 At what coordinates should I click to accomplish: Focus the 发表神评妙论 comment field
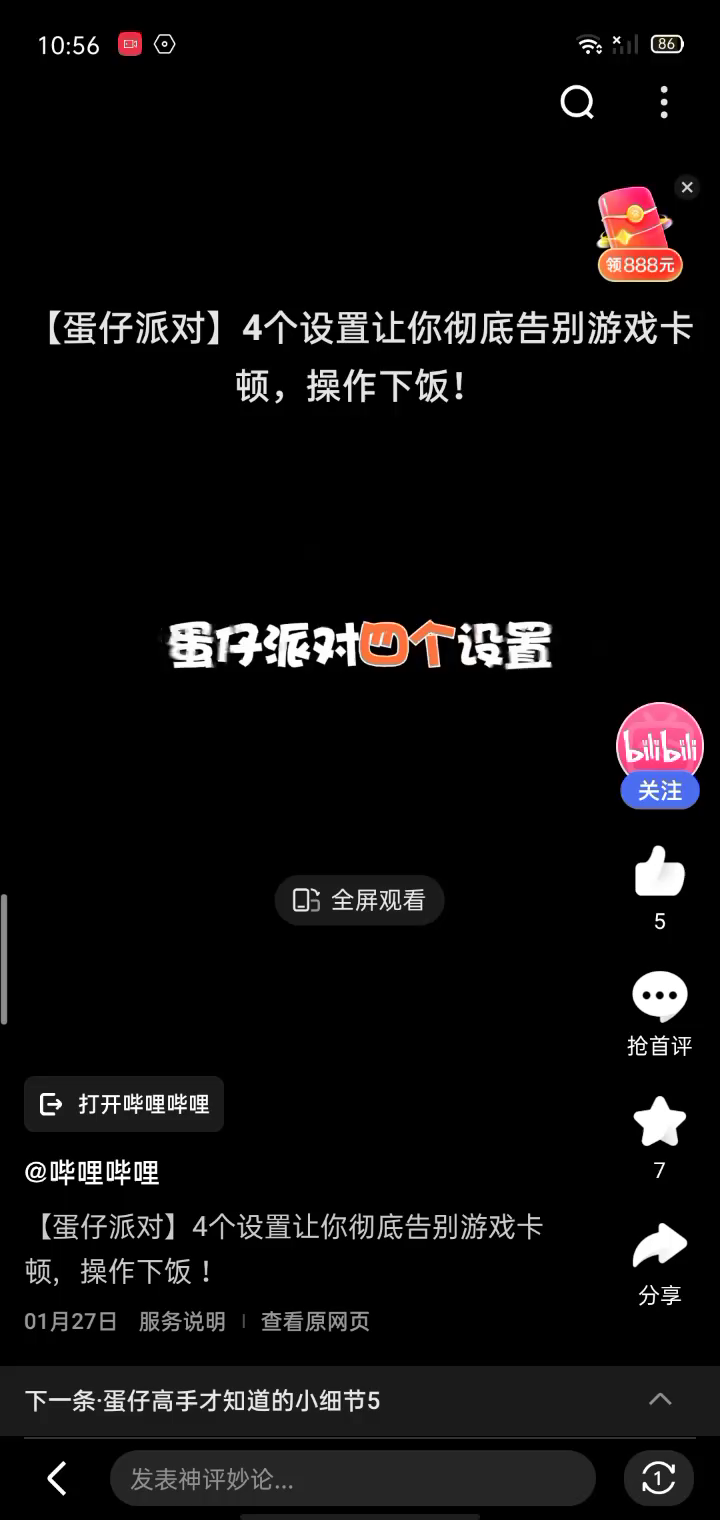(350, 1478)
